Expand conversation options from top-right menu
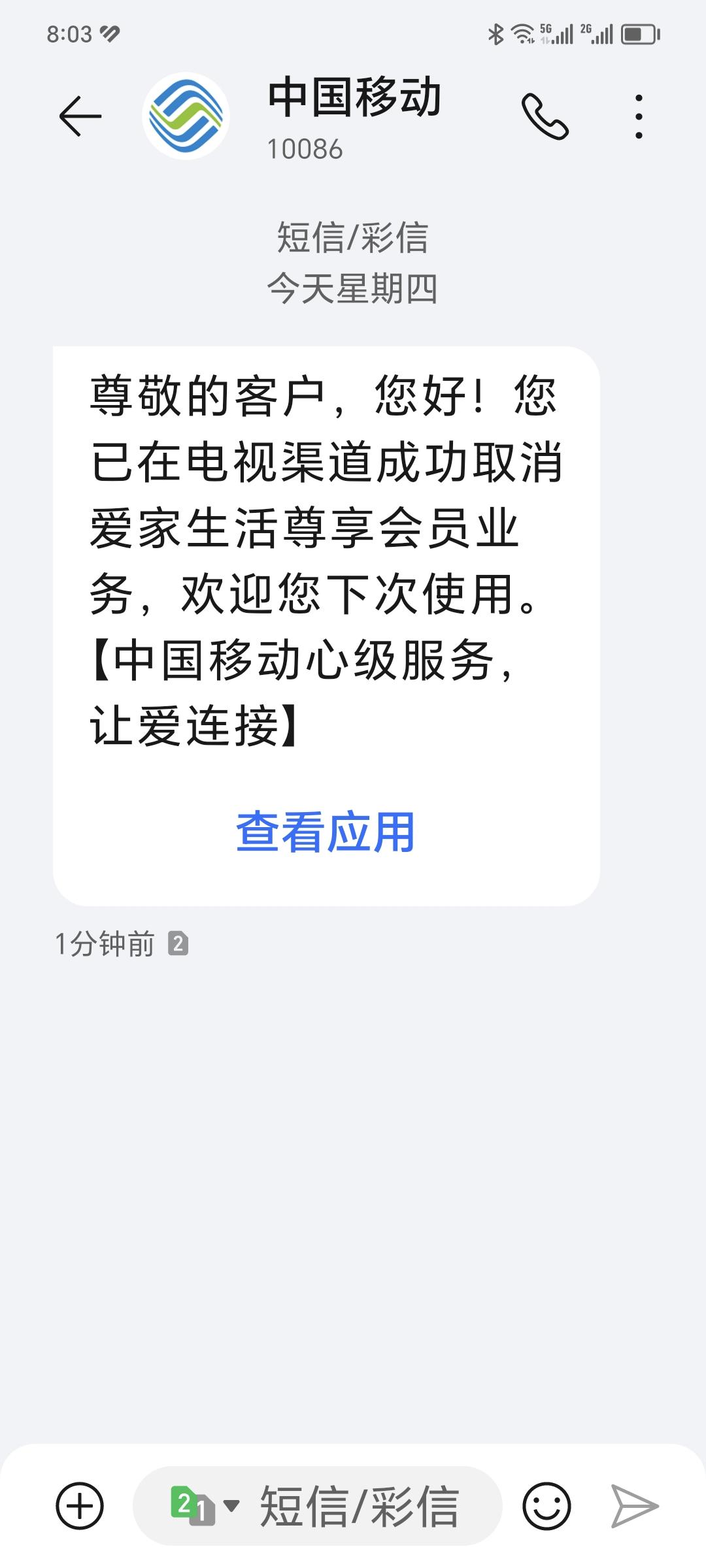The width and height of the screenshot is (706, 1568). coord(637,118)
